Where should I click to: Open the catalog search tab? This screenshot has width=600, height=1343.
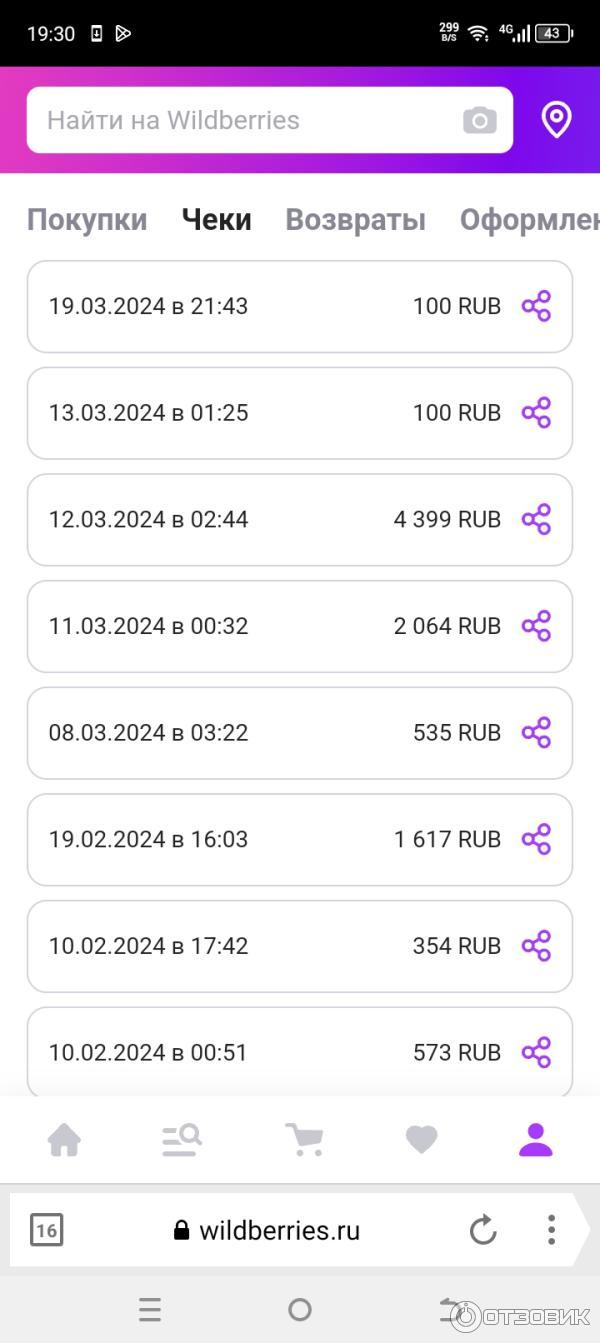pyautogui.click(x=182, y=1139)
